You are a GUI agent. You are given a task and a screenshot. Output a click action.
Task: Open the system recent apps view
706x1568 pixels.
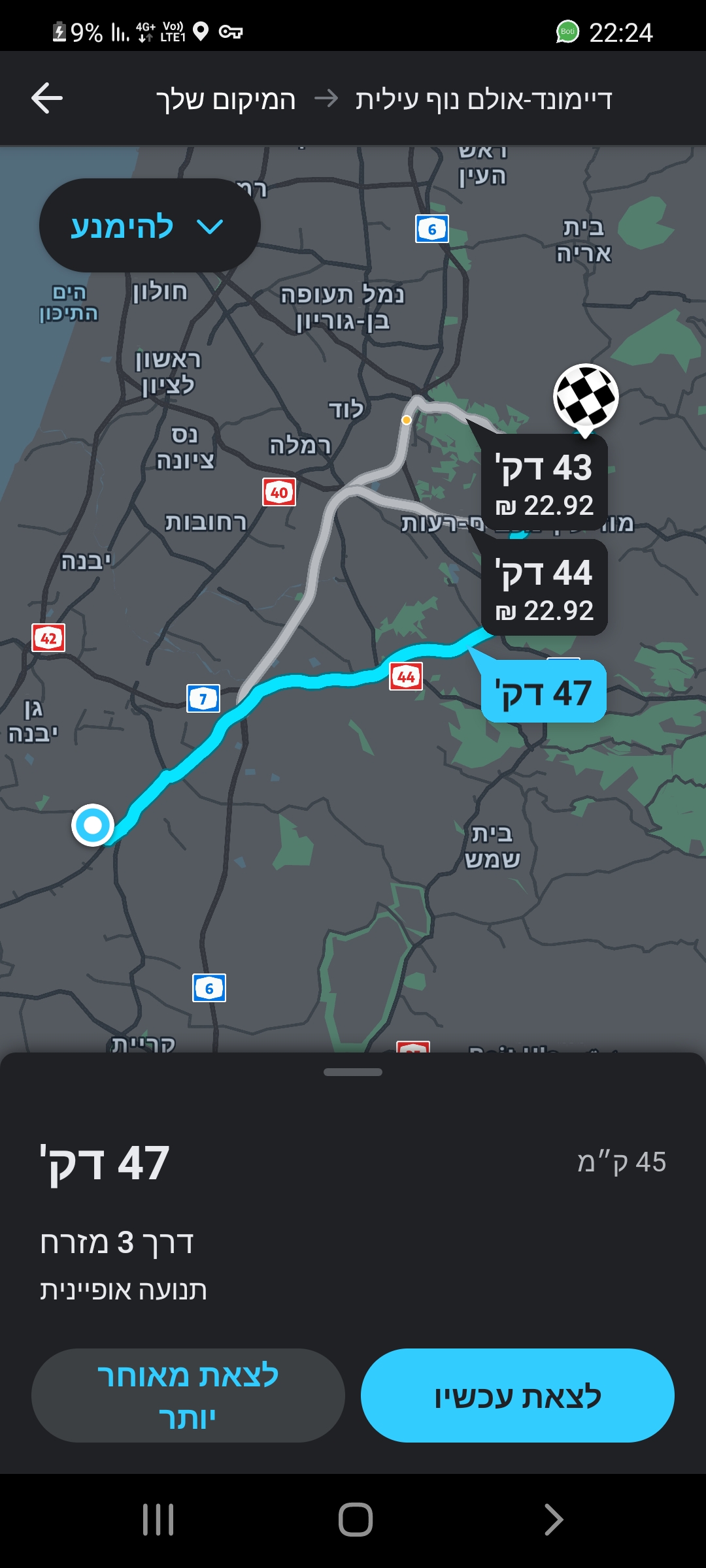[158, 1520]
